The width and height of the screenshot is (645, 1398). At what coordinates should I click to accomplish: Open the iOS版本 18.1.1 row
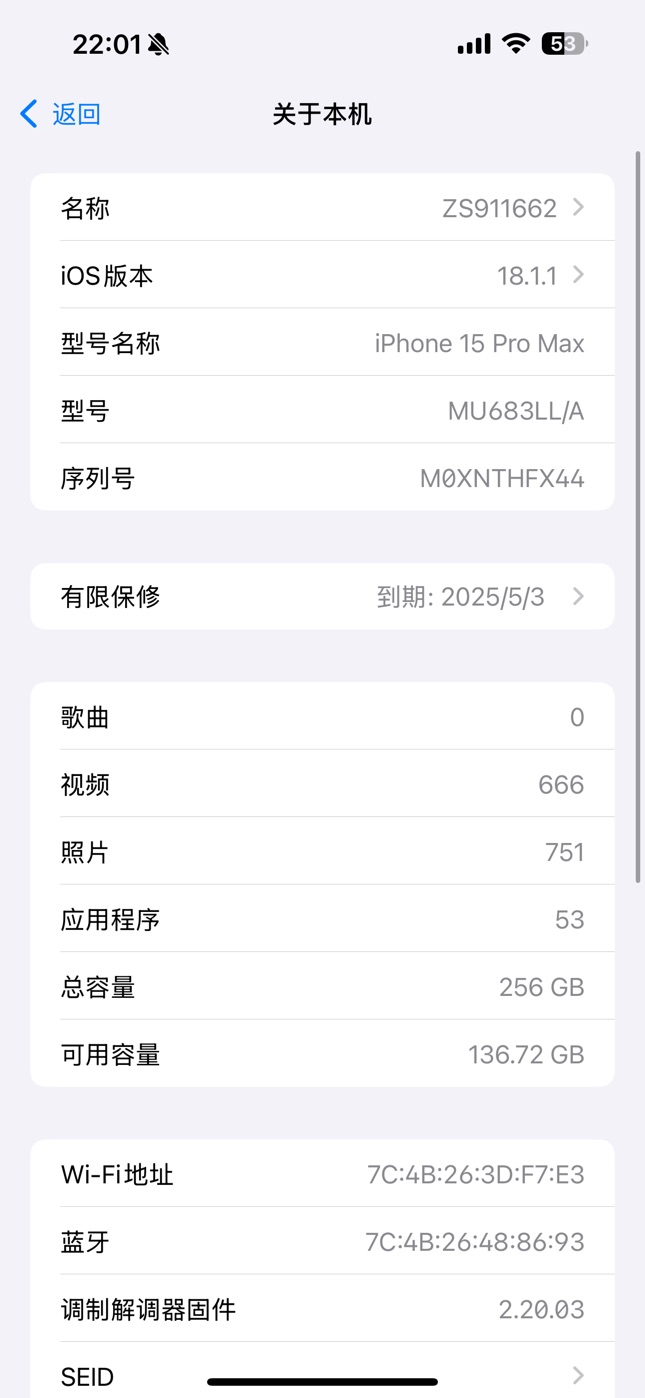[x=322, y=275]
